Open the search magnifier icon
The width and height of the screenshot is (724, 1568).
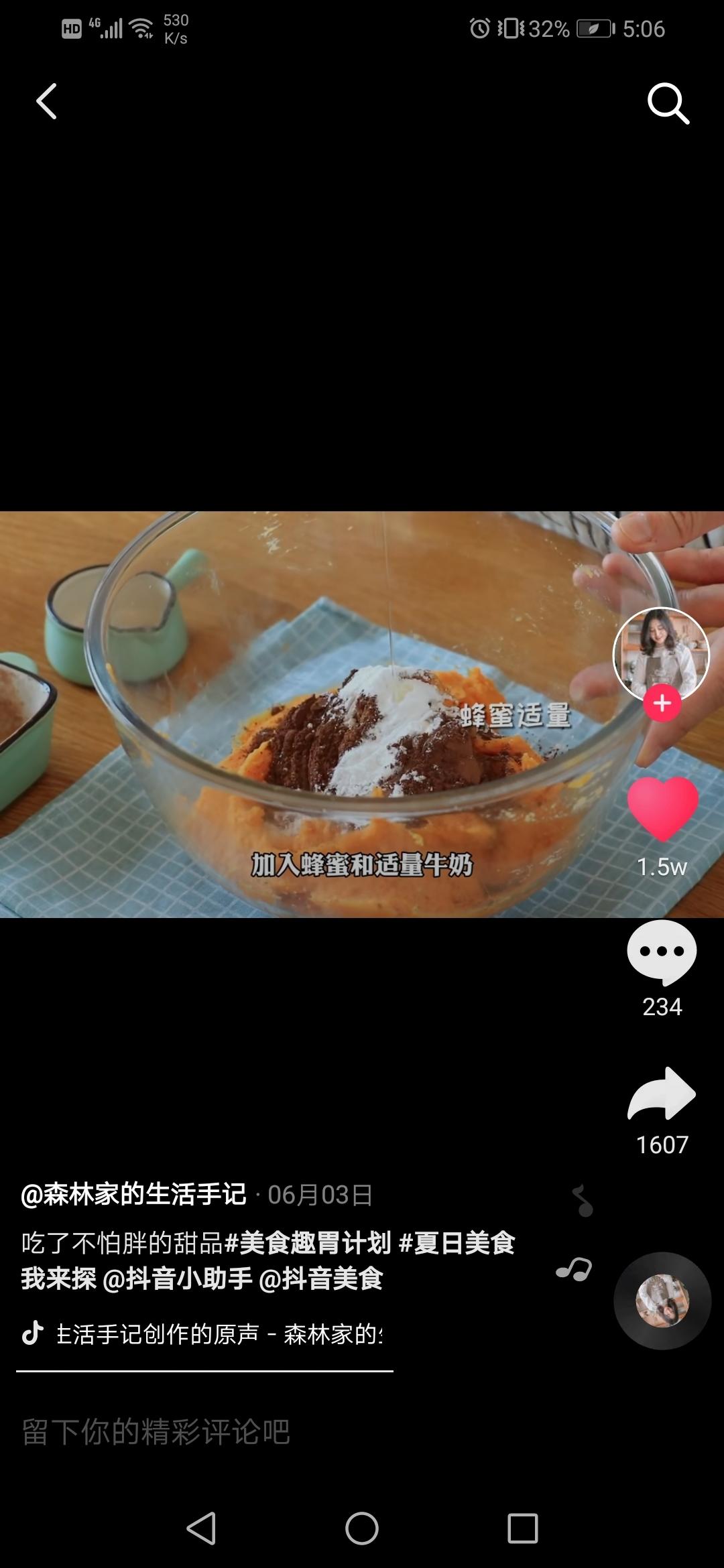pos(668,103)
